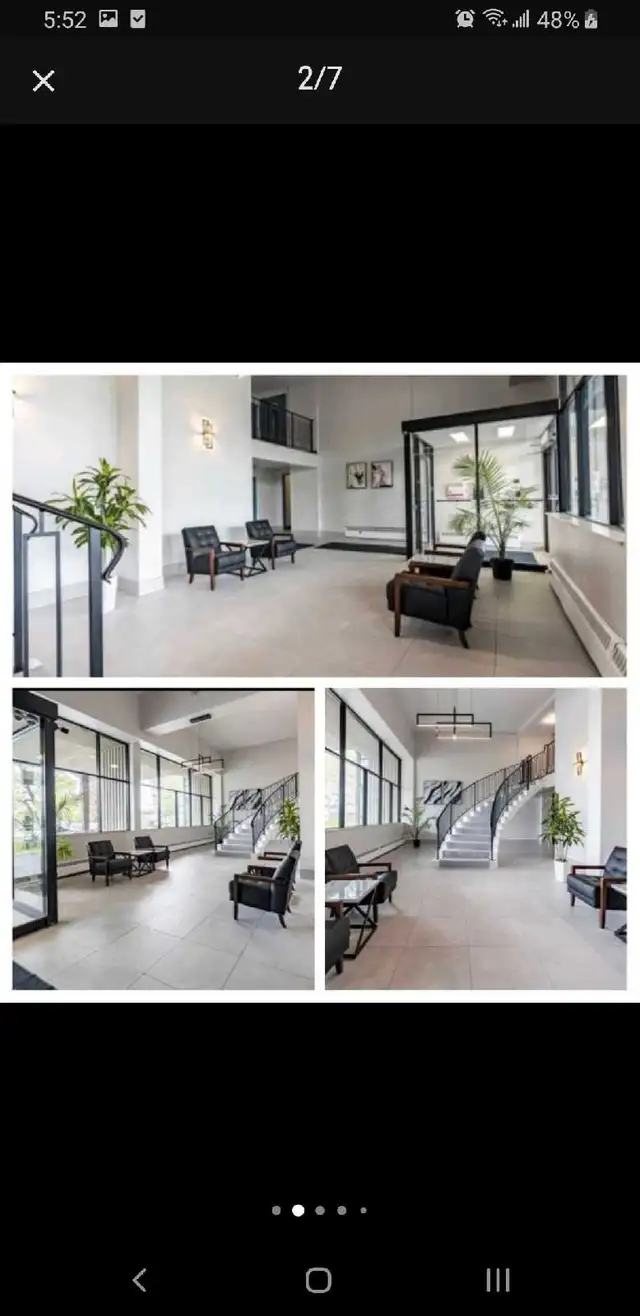Go to the home screen
This screenshot has height=1316, width=640.
pyautogui.click(x=318, y=1279)
